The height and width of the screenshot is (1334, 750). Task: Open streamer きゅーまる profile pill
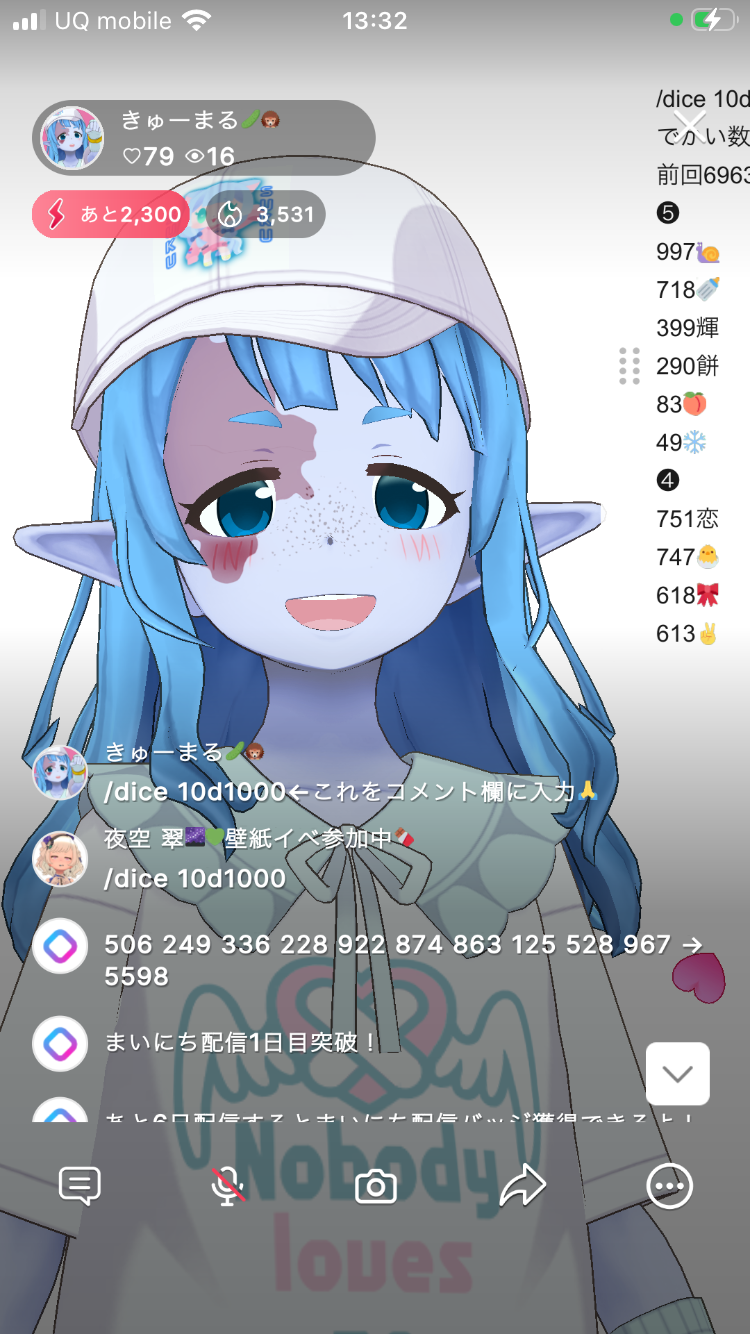(x=204, y=138)
